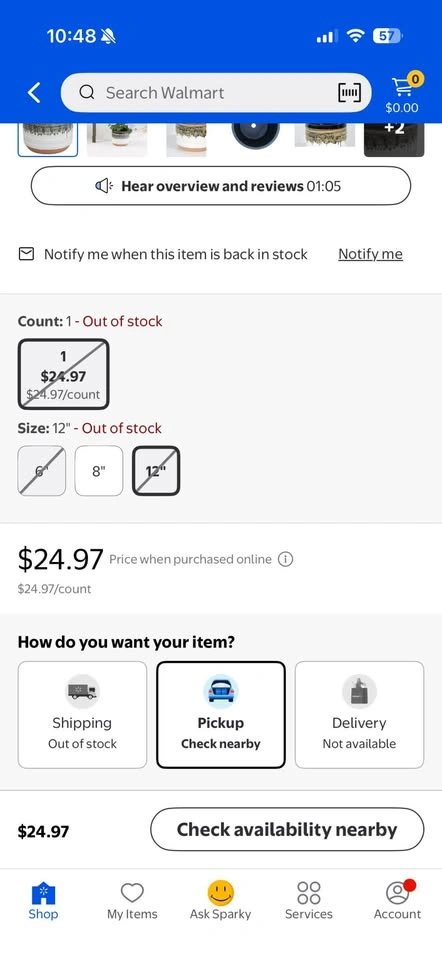
Task: Tap Check availability nearby button
Action: pyautogui.click(x=287, y=830)
